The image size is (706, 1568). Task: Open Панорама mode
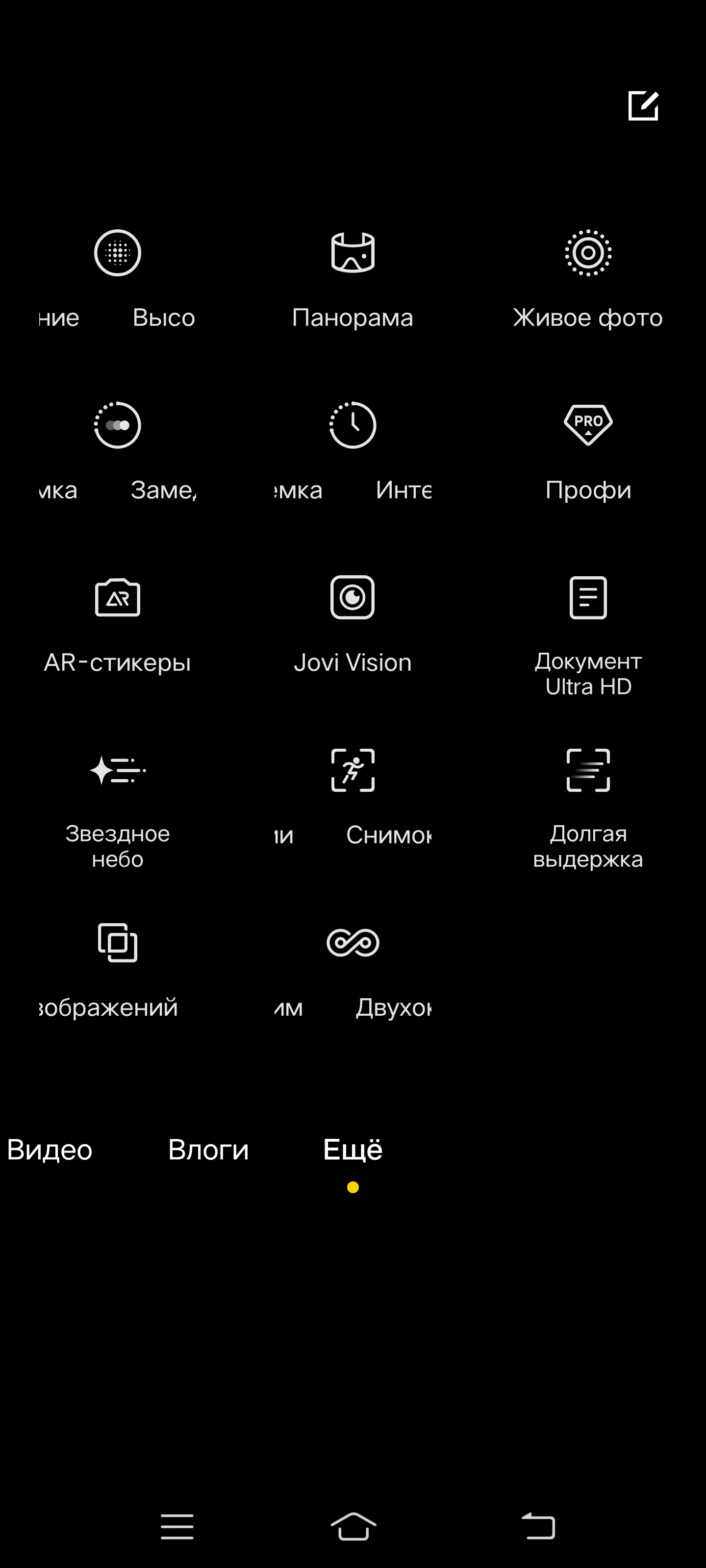[353, 253]
